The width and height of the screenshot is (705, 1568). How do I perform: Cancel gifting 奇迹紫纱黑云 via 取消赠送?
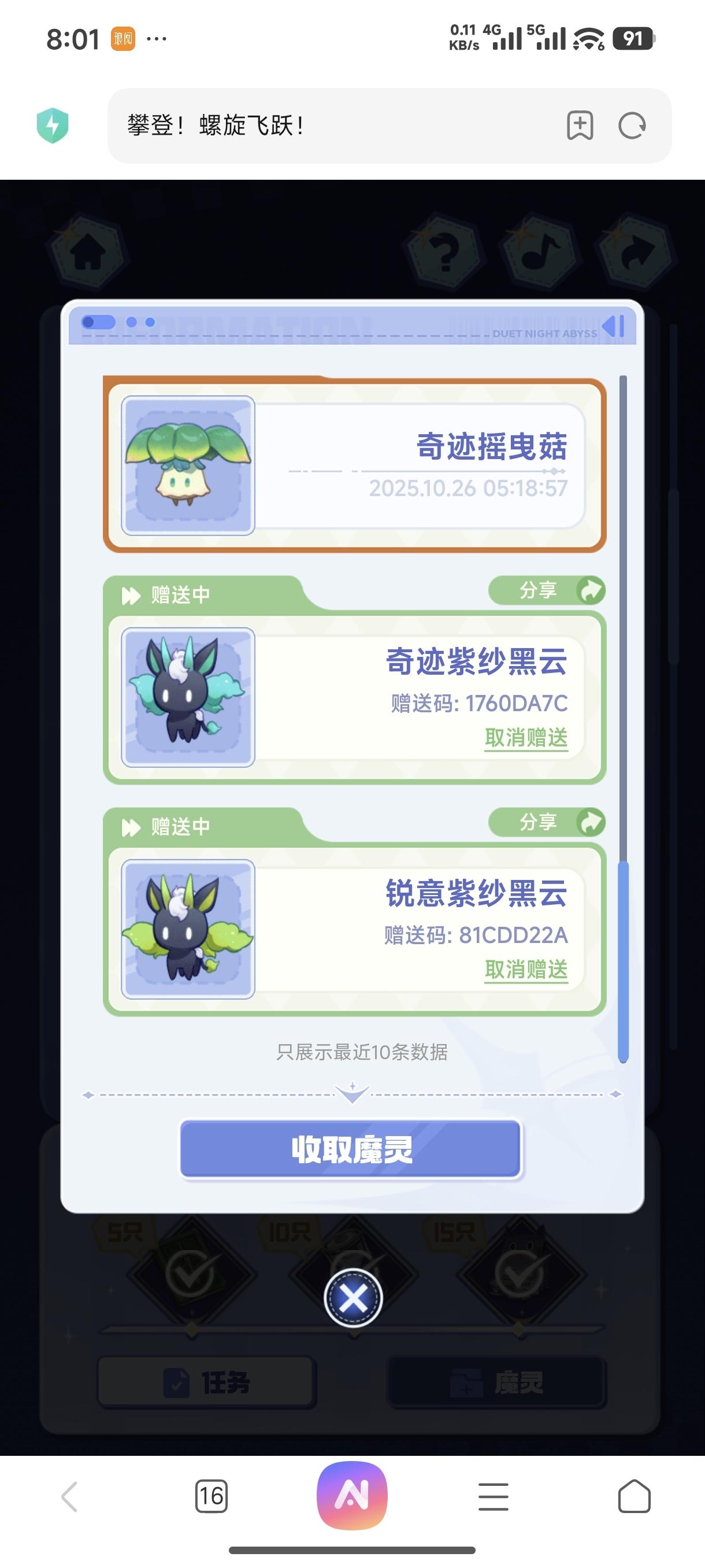coord(526,738)
